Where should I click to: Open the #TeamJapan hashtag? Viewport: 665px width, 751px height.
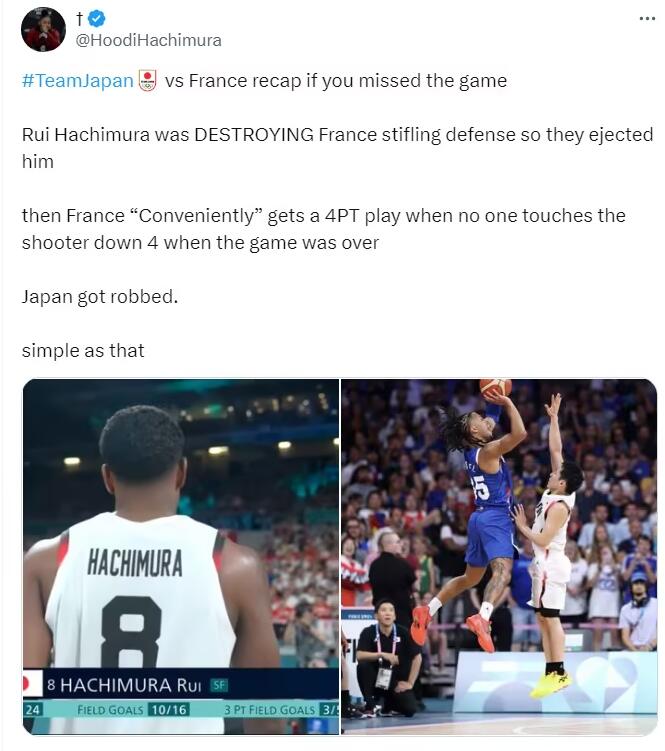coord(77,81)
